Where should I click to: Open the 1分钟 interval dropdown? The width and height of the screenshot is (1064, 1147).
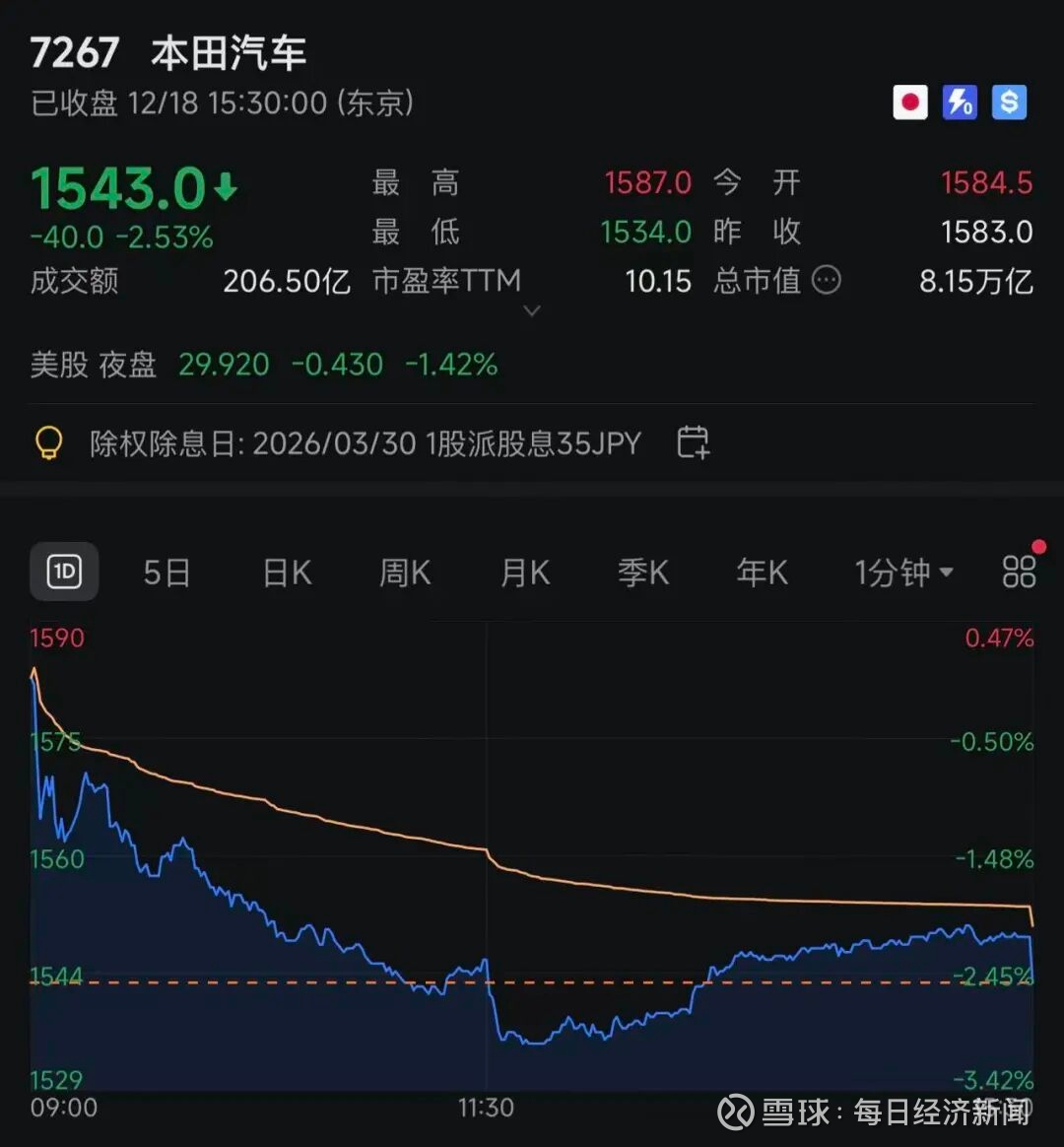click(903, 573)
